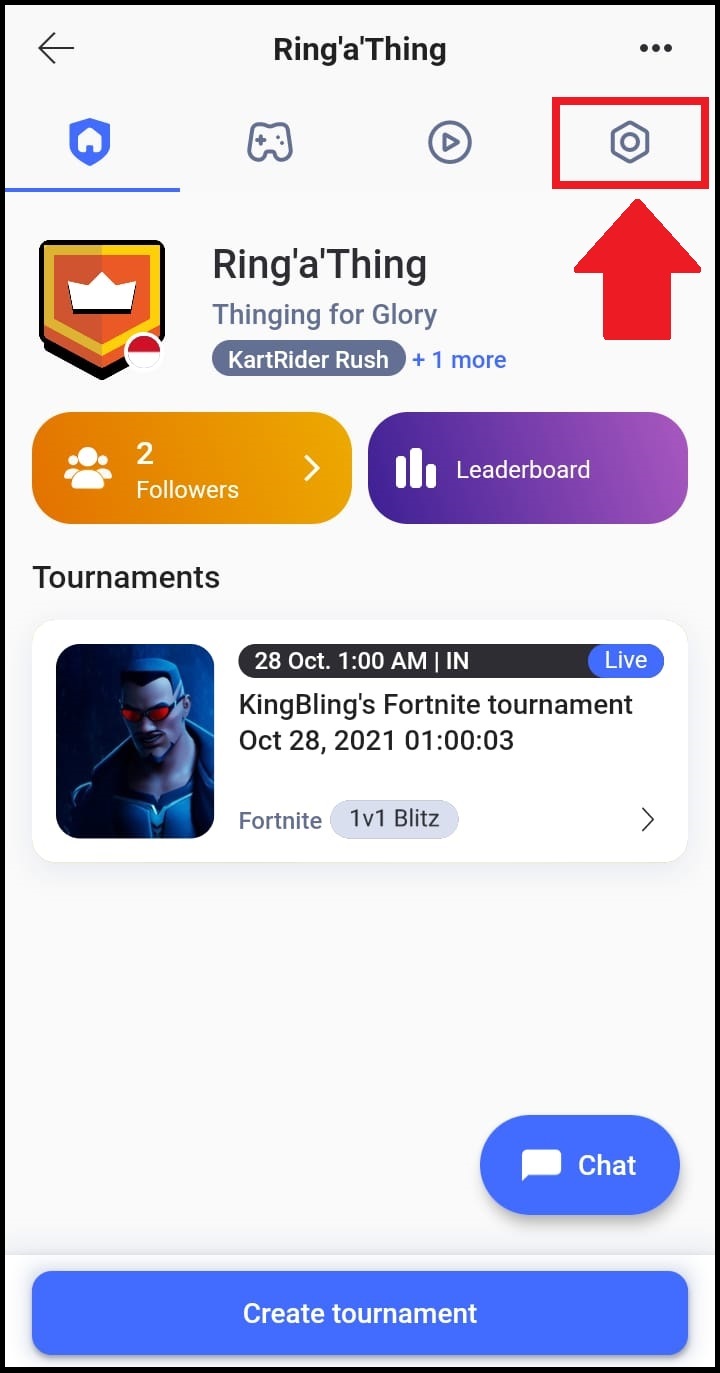Image resolution: width=720 pixels, height=1373 pixels.
Task: Open the Leaderboard
Action: click(528, 468)
